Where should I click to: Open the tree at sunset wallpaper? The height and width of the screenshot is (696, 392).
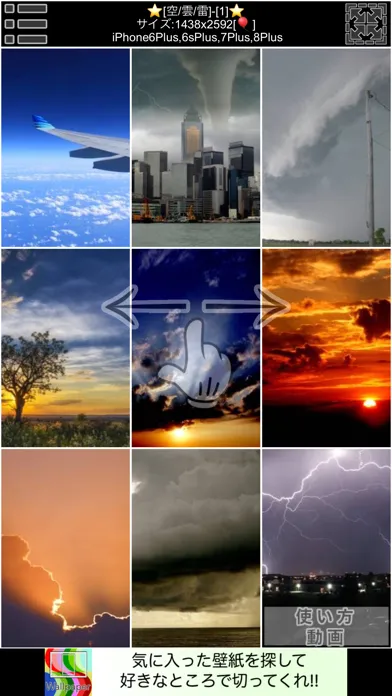[66, 348]
